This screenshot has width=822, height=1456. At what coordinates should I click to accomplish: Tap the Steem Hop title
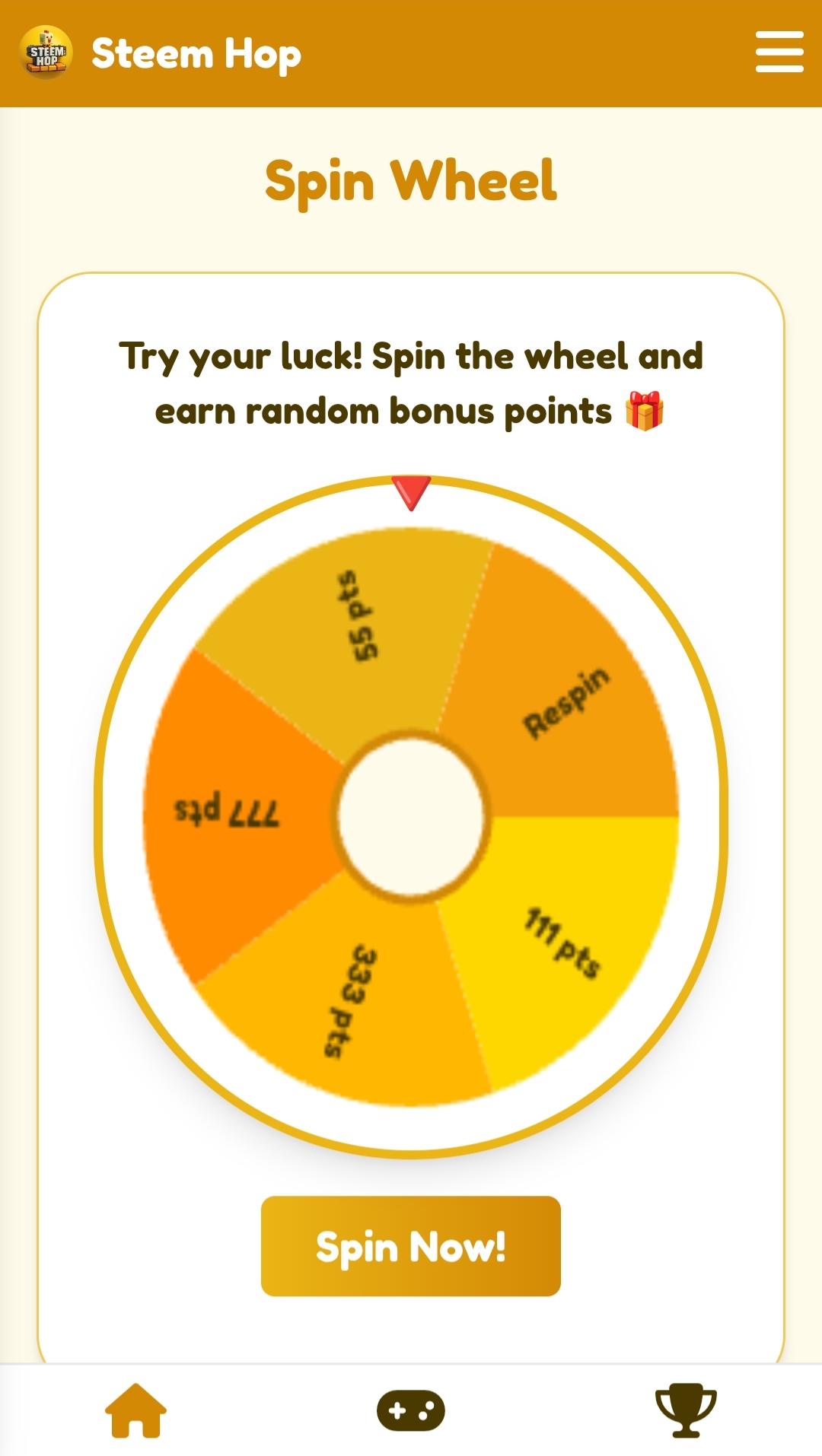(196, 54)
